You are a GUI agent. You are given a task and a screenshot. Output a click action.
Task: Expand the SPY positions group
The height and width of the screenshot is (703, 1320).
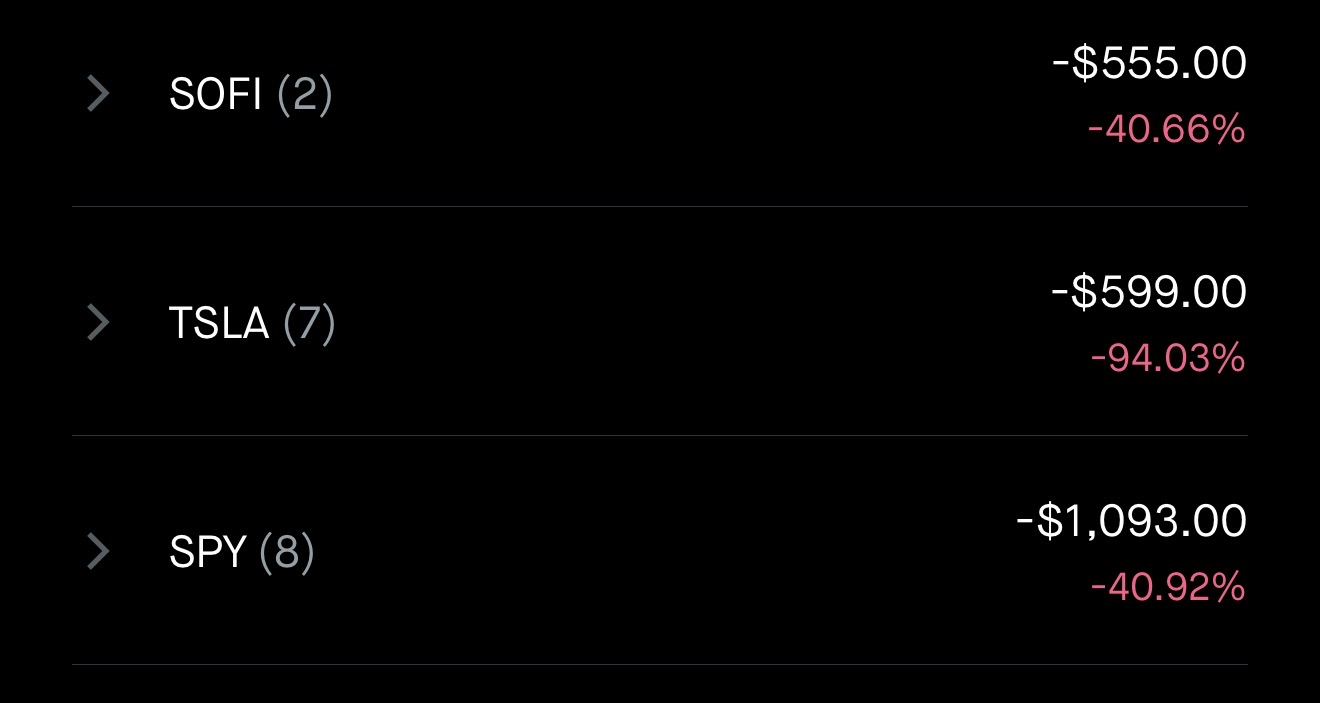click(98, 551)
